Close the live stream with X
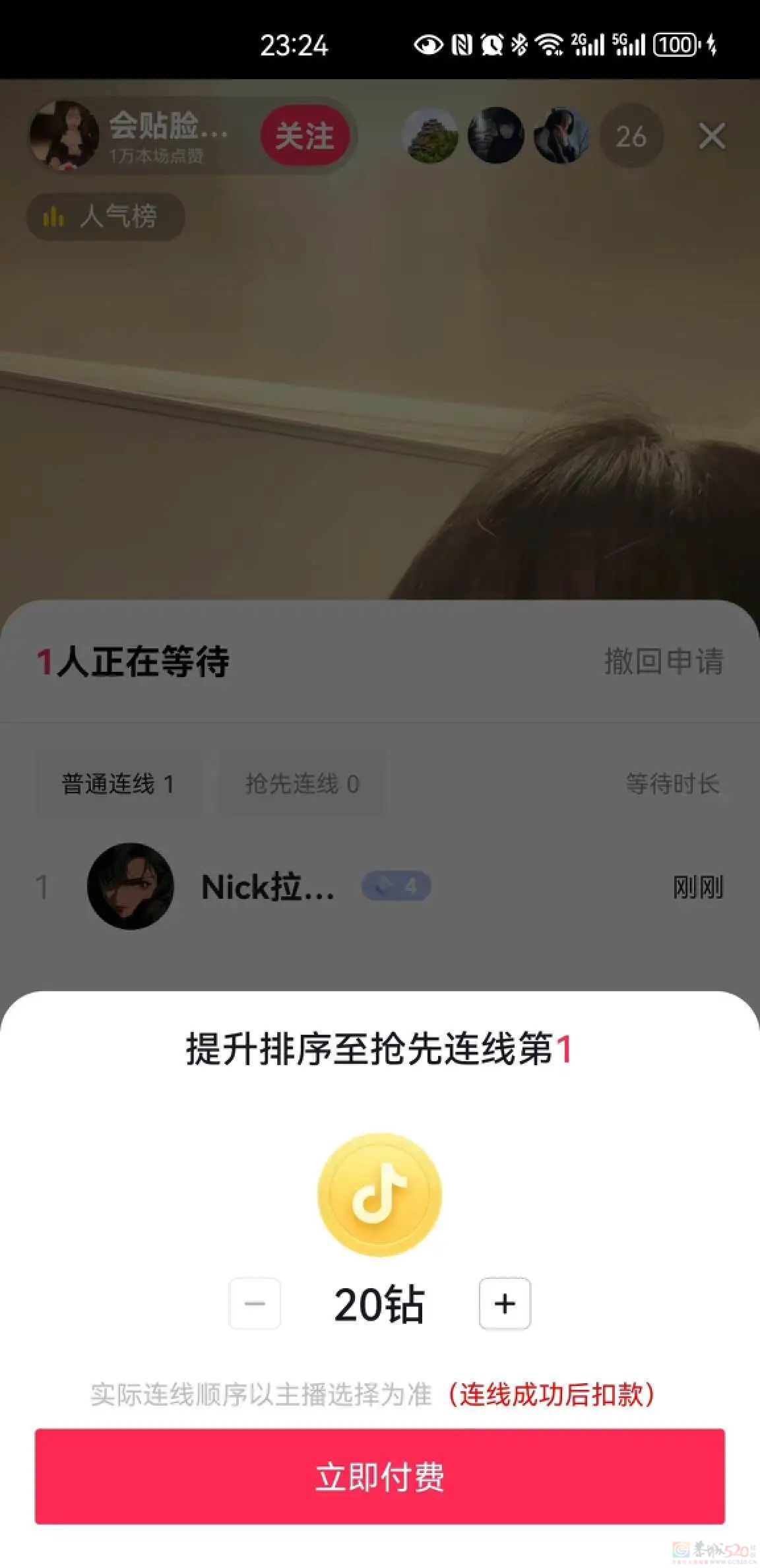760x1568 pixels. pos(712,137)
